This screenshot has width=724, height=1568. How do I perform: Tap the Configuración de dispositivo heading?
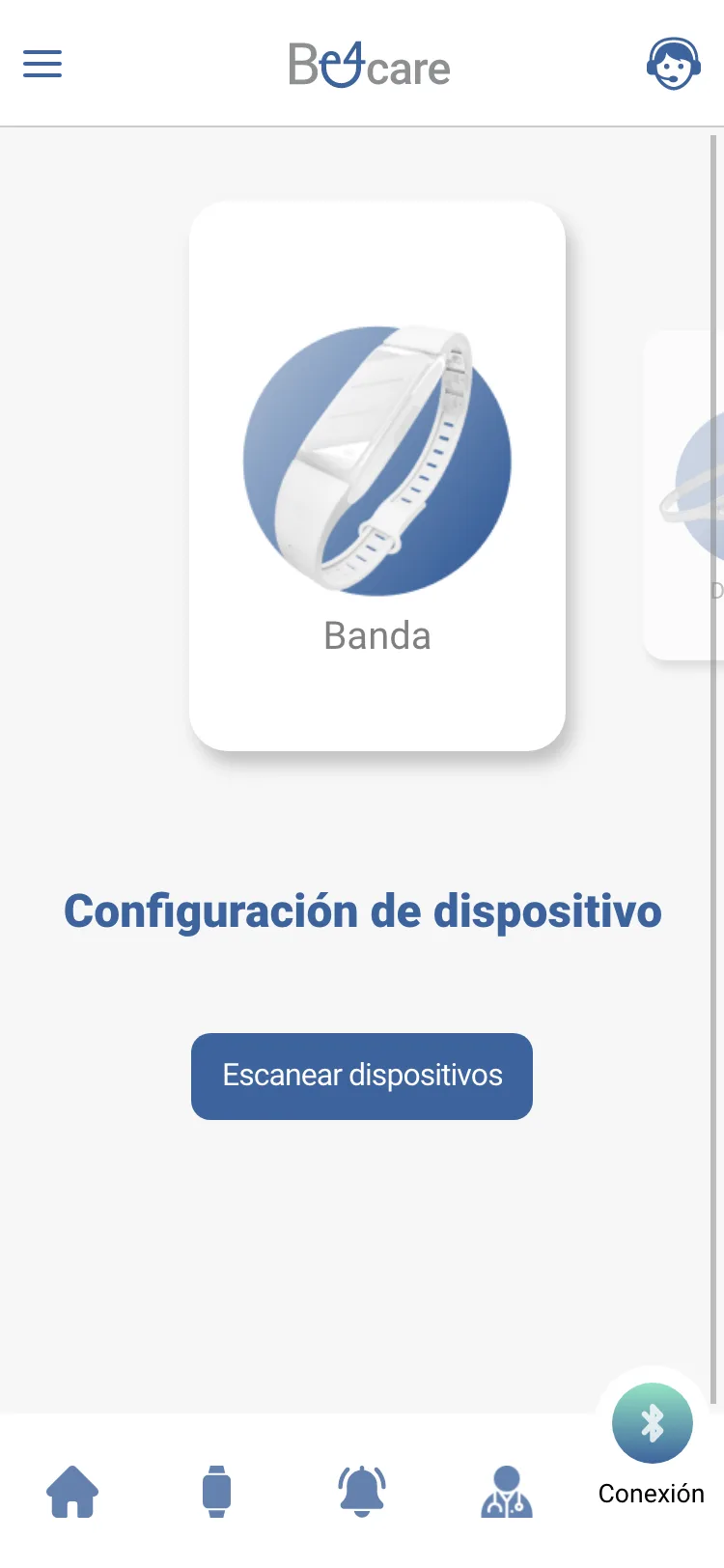[362, 910]
